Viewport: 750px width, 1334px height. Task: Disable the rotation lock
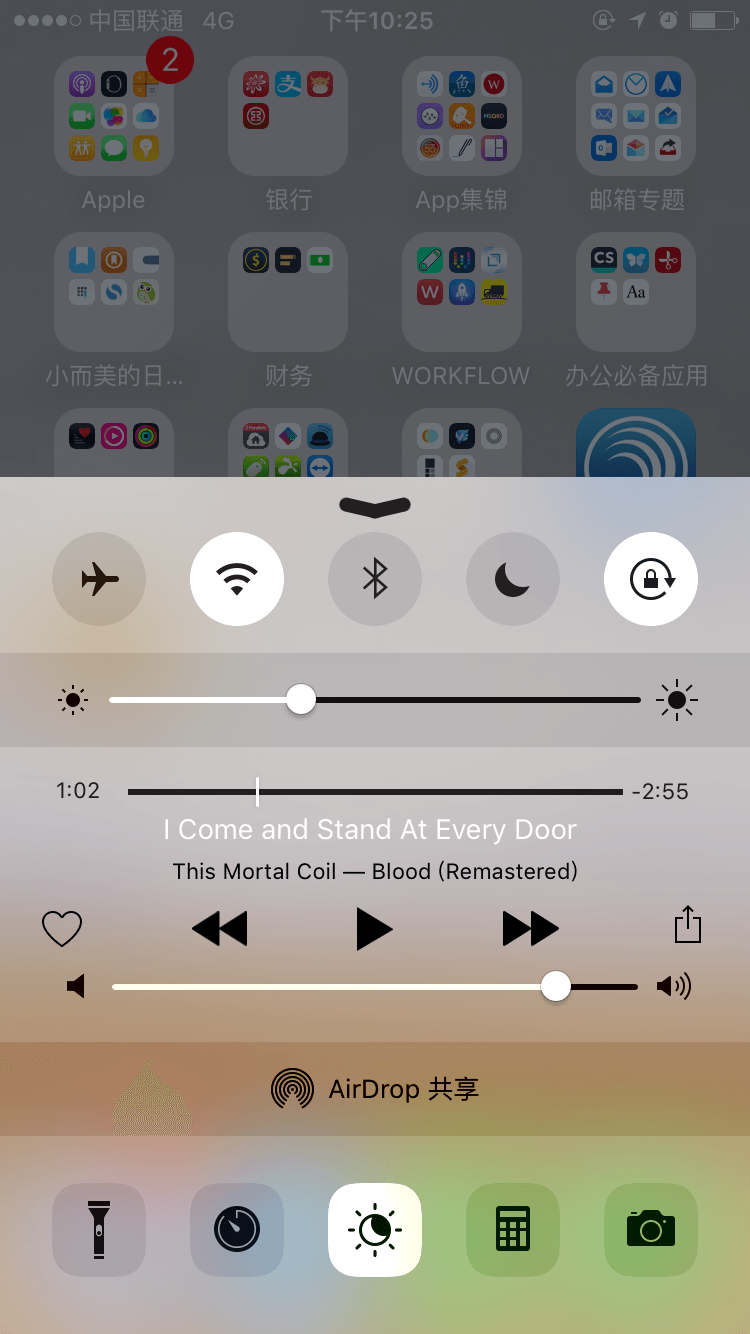pos(651,579)
